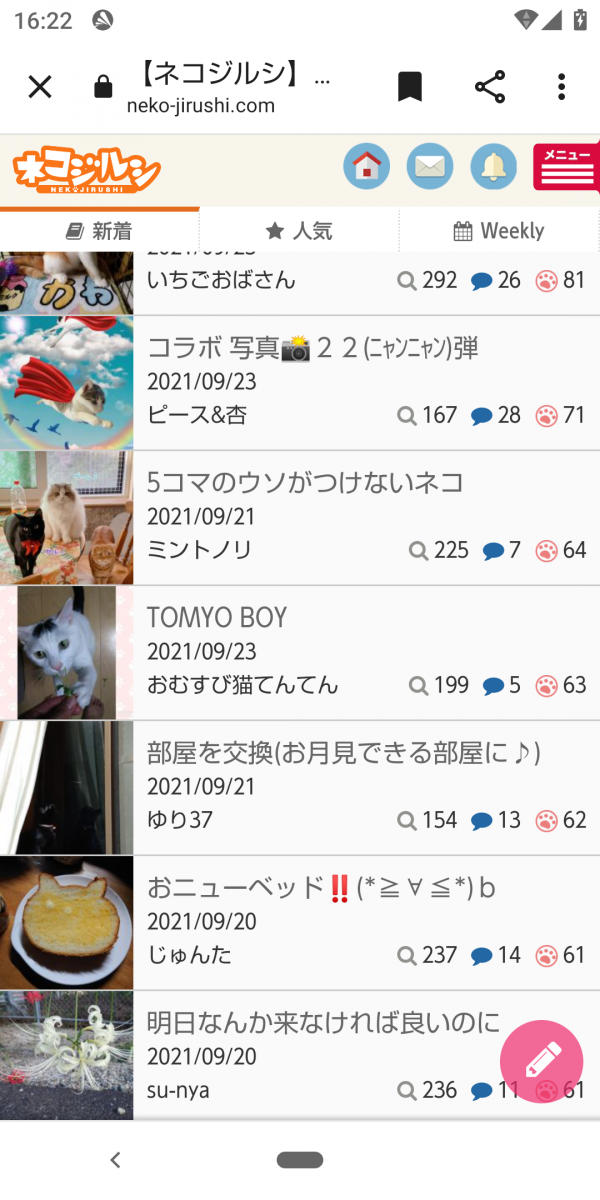Bookmark this page
Image resolution: width=600 pixels, height=1200 pixels.
coord(410,87)
